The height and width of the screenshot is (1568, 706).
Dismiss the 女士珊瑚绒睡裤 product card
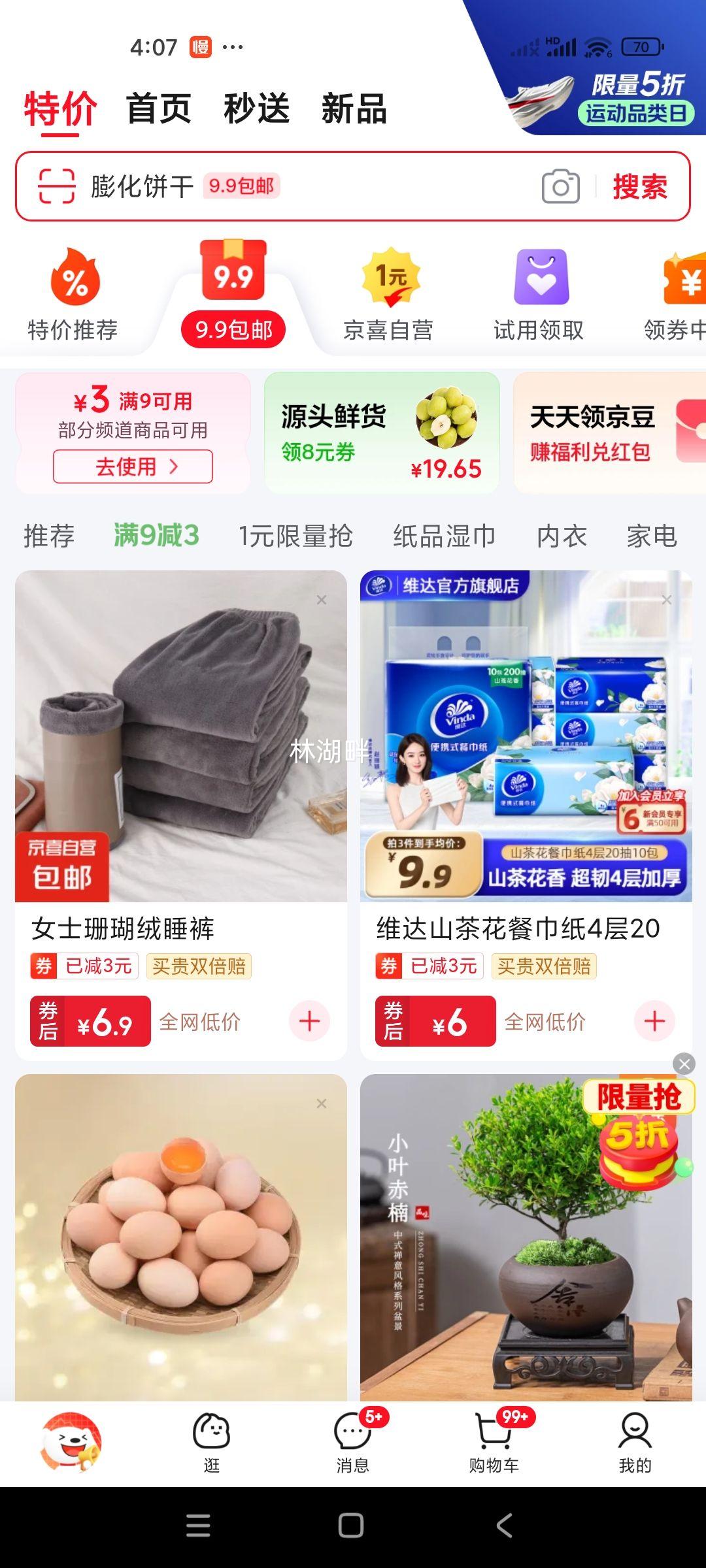320,599
